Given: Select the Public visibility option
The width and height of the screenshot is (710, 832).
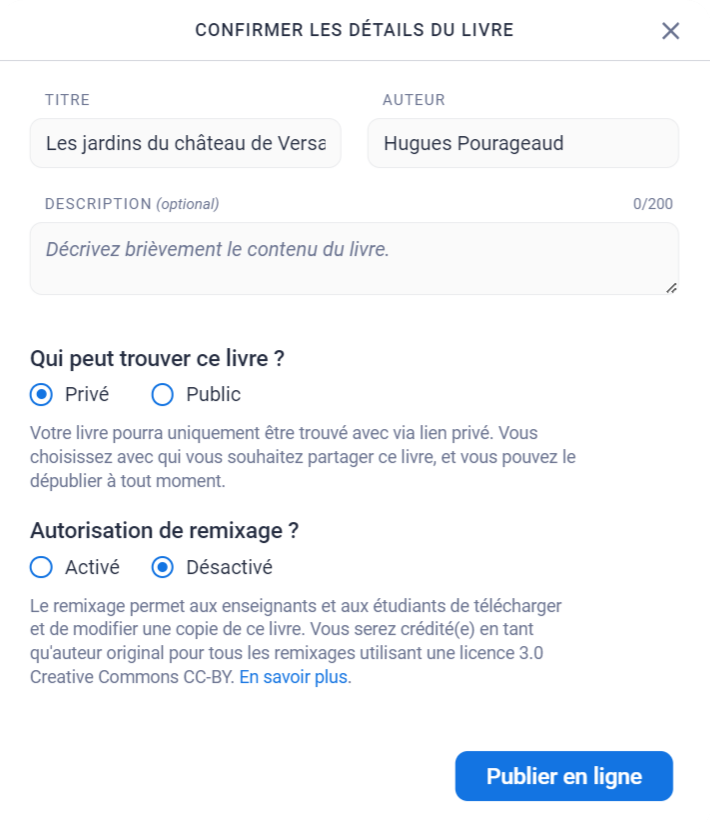Looking at the screenshot, I should 163,395.
